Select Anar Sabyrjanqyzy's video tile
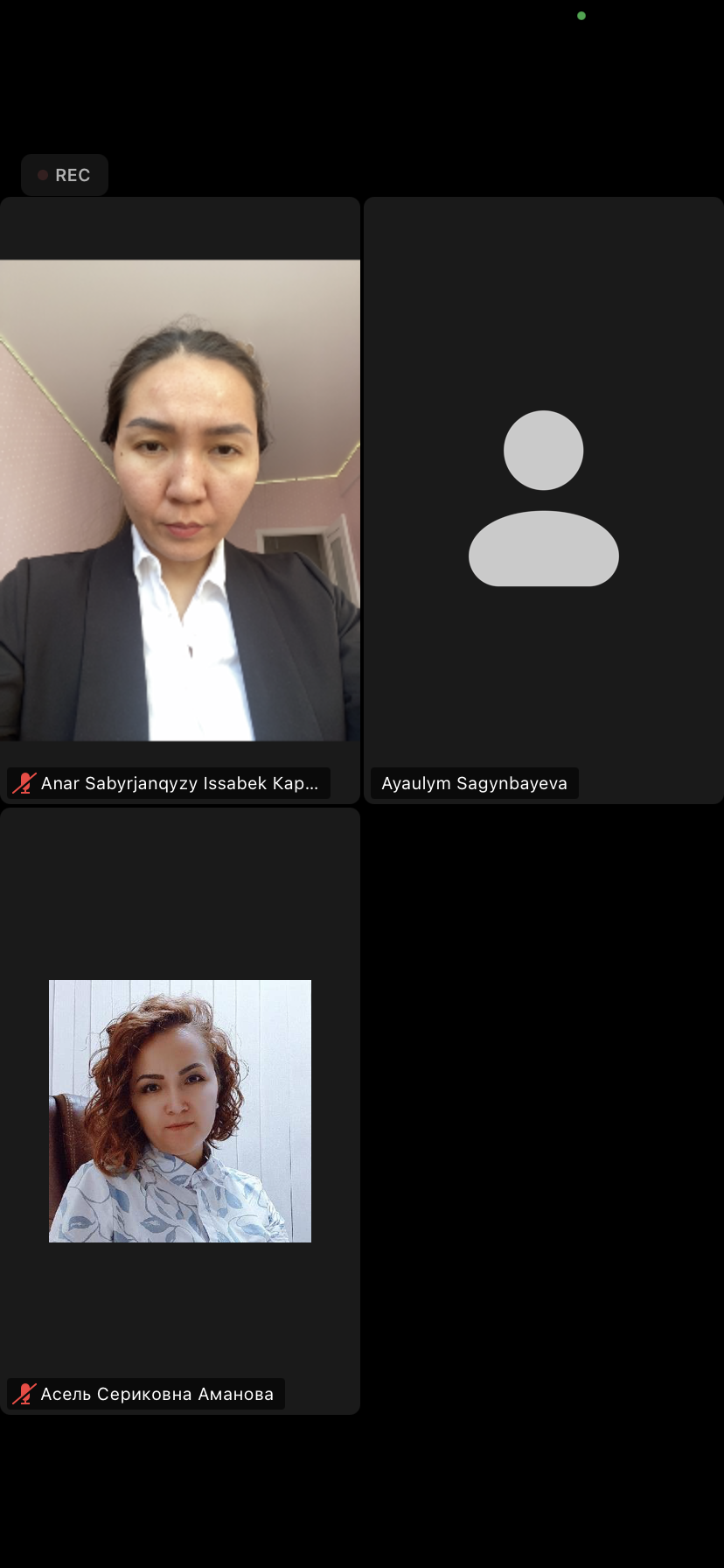724x1568 pixels. pos(180,500)
